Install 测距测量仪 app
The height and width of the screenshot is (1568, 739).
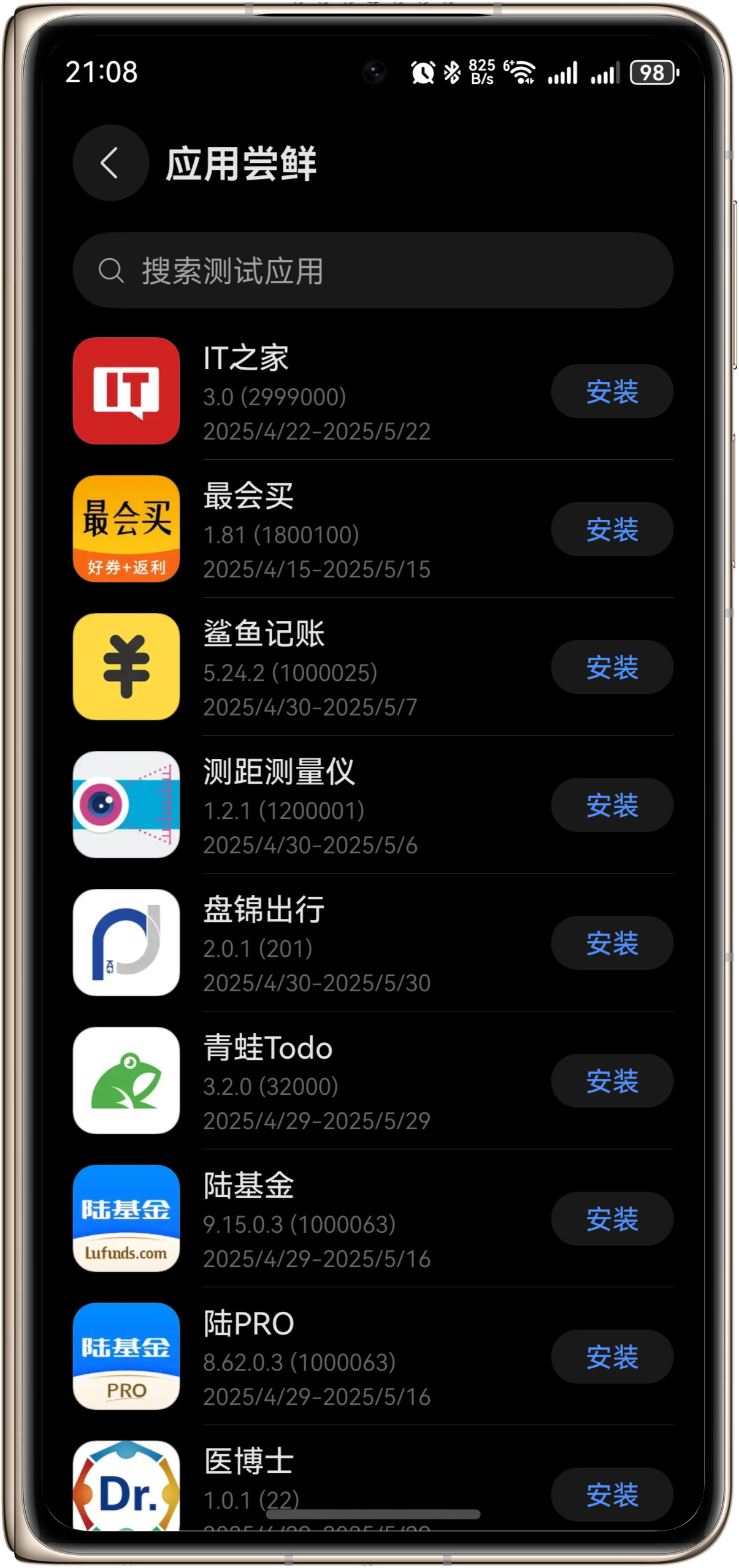tap(611, 805)
